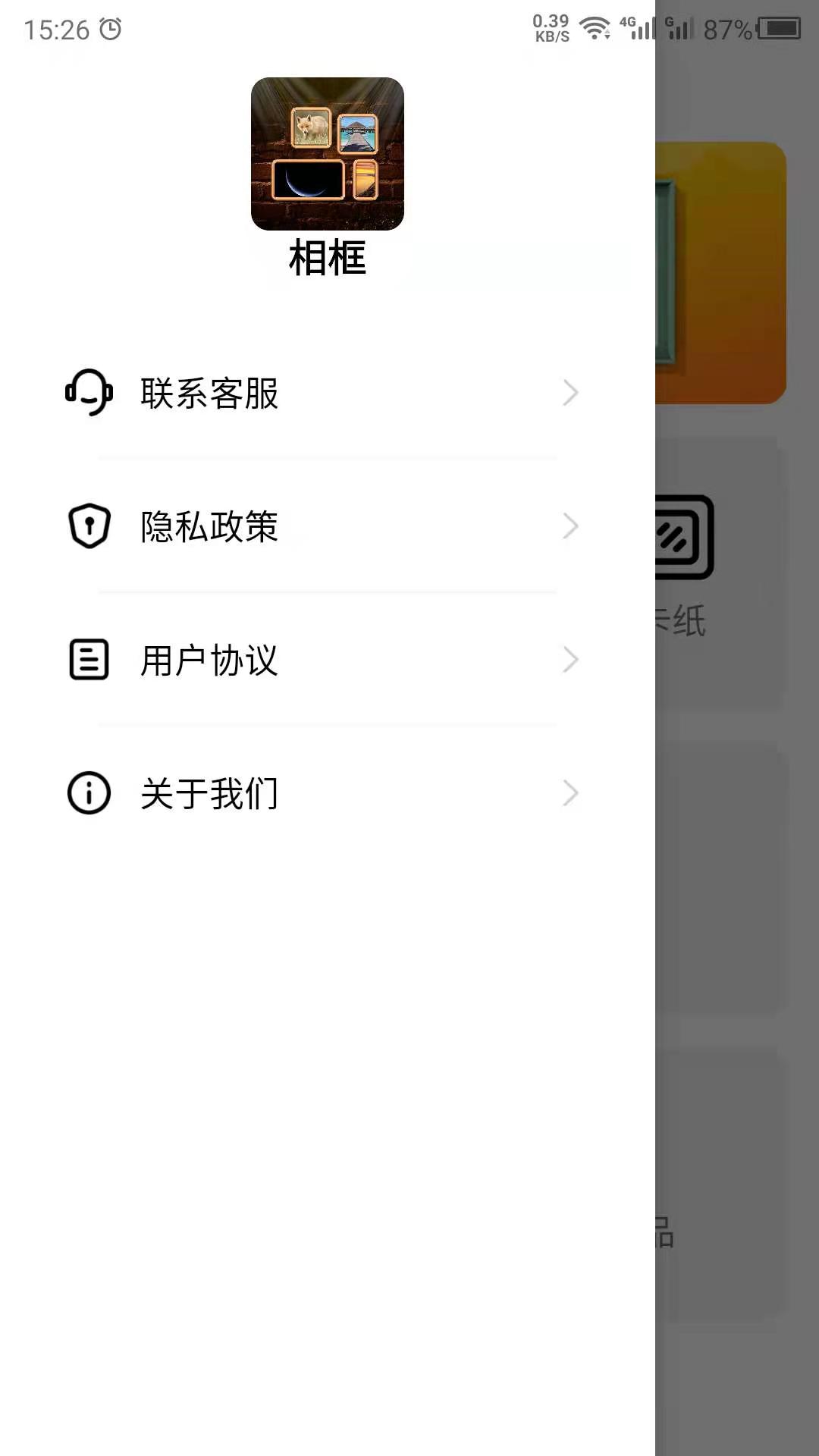Expand the 用户协议 entry via its chevron
The width and height of the screenshot is (819, 1456).
(571, 659)
